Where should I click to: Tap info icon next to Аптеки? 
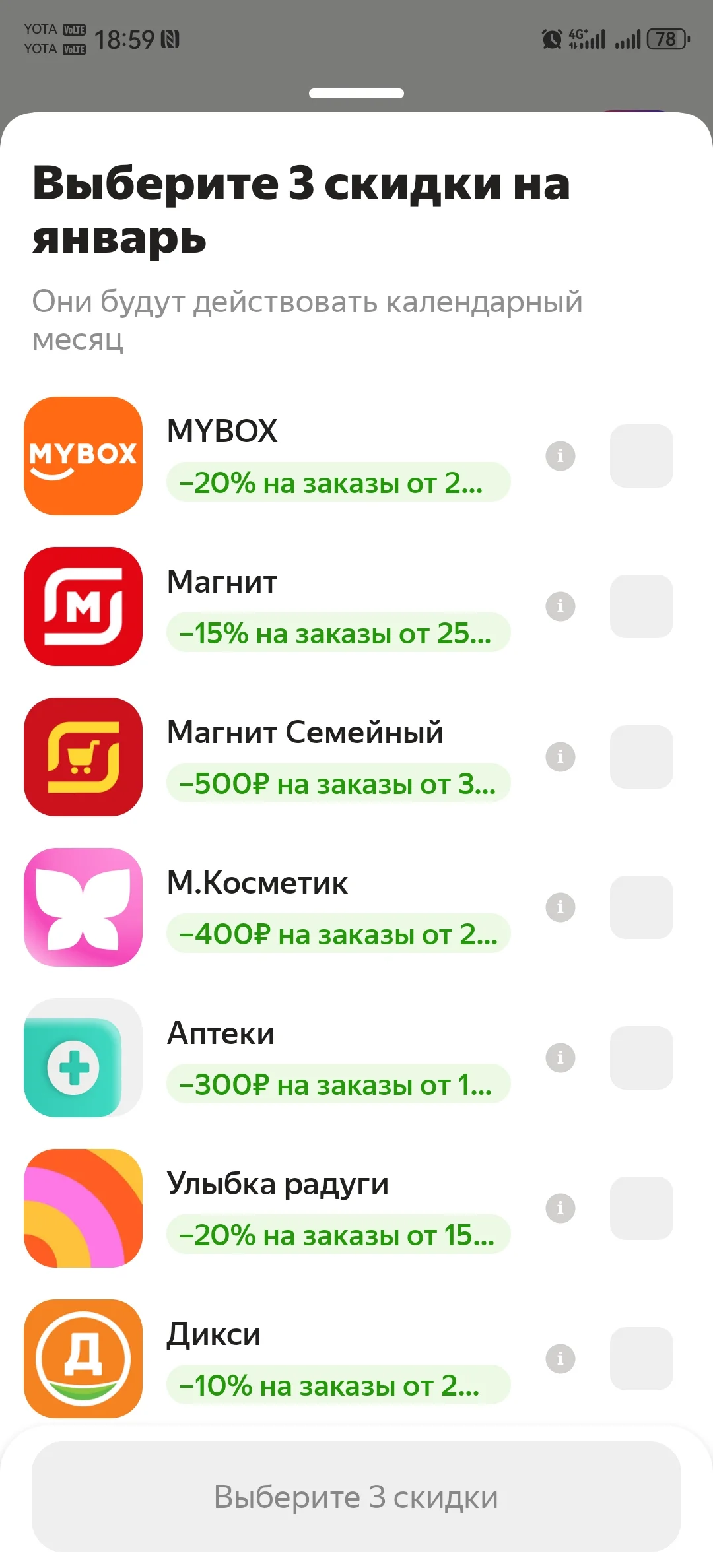tap(560, 1058)
